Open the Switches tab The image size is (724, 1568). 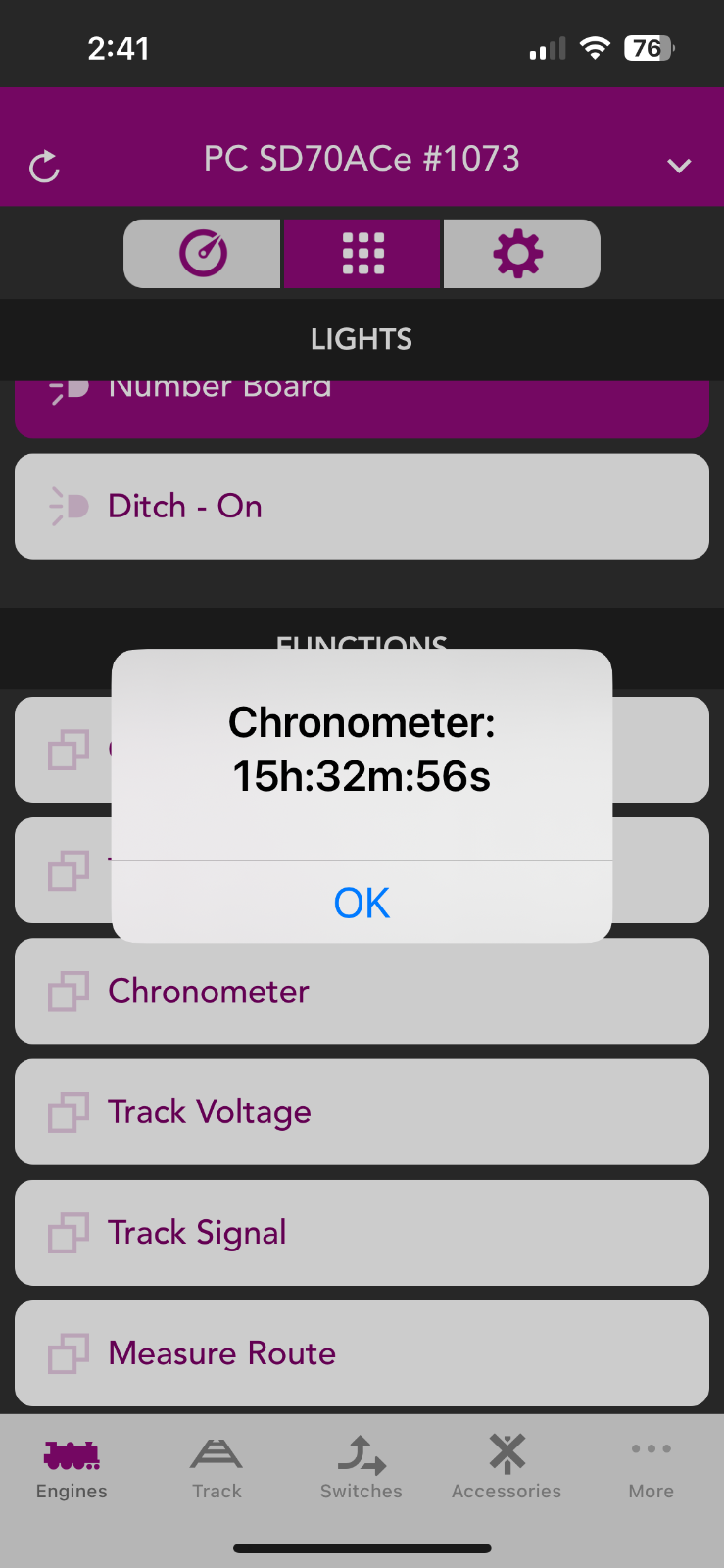pyautogui.click(x=362, y=1468)
